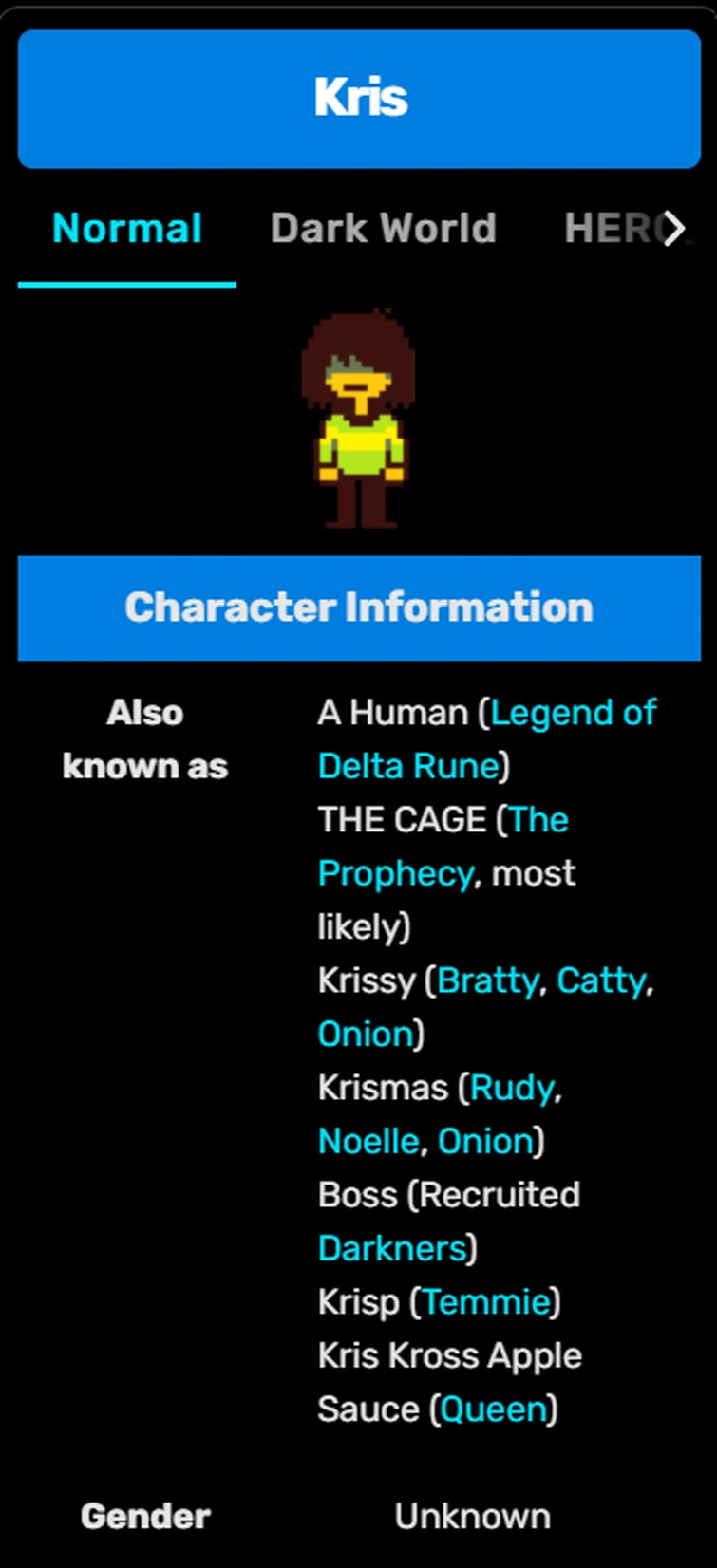Select the Normal tab
The image size is (717, 1568).
coord(126,229)
